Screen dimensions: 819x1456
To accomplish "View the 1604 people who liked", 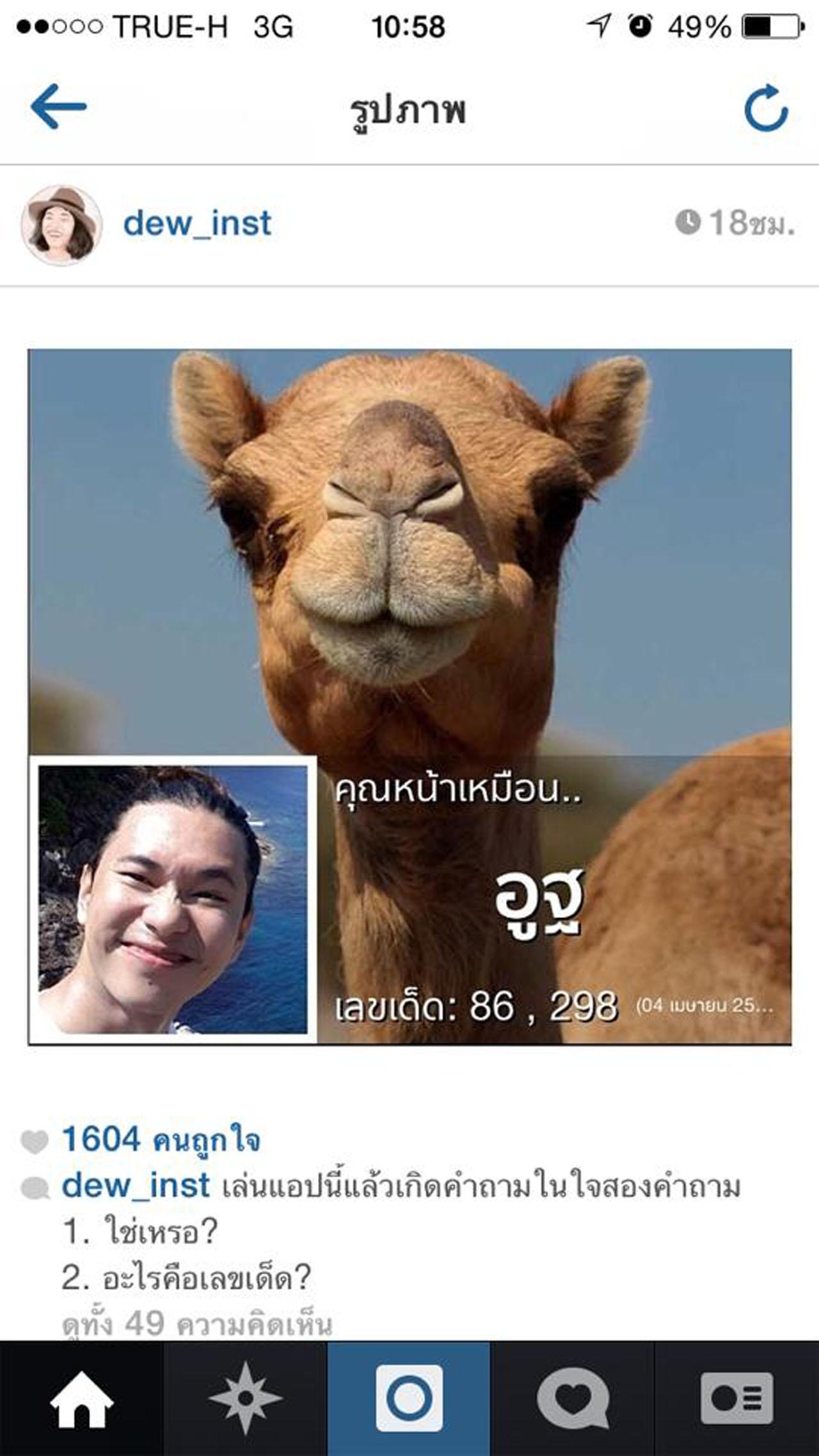I will [160, 1140].
